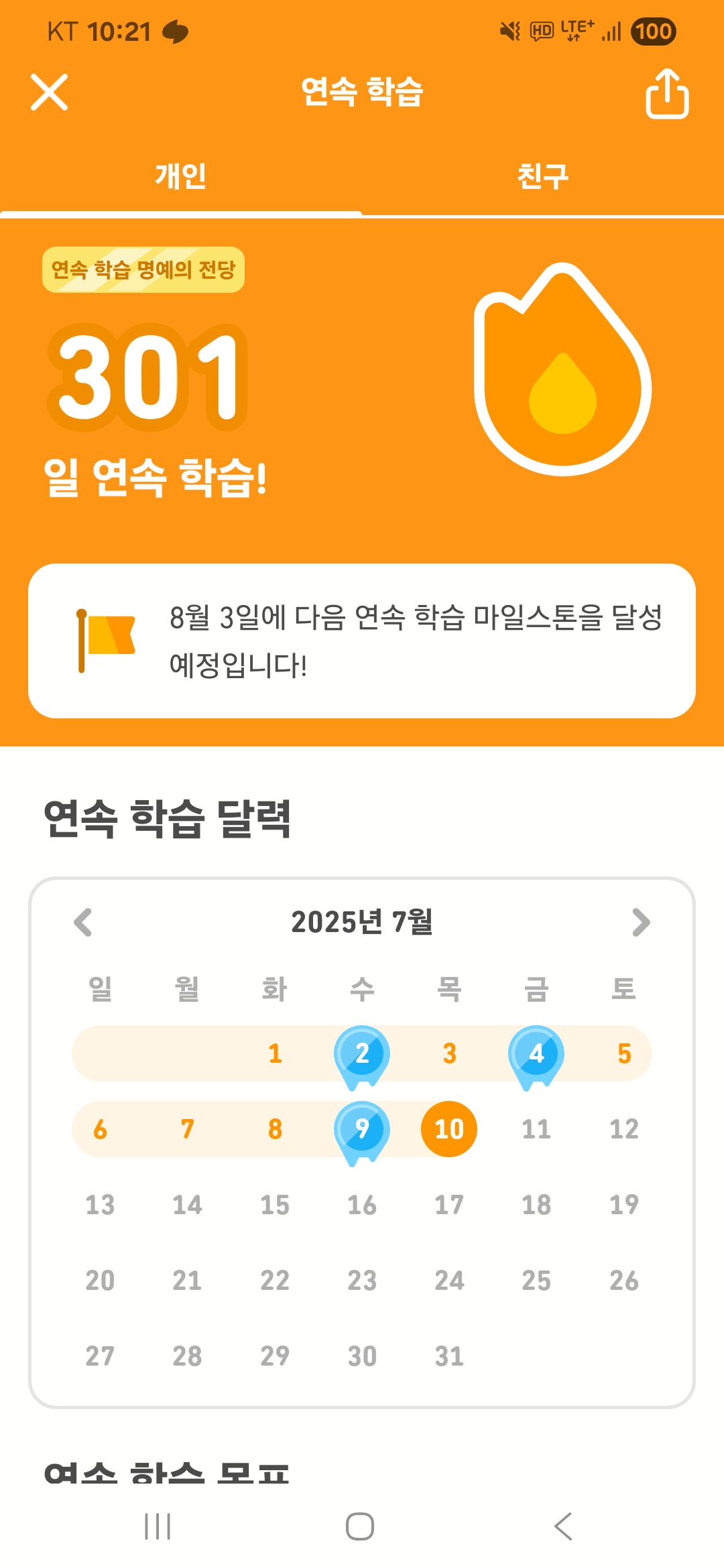
Task: Tap the streak freeze on day 9
Action: pos(362,1132)
